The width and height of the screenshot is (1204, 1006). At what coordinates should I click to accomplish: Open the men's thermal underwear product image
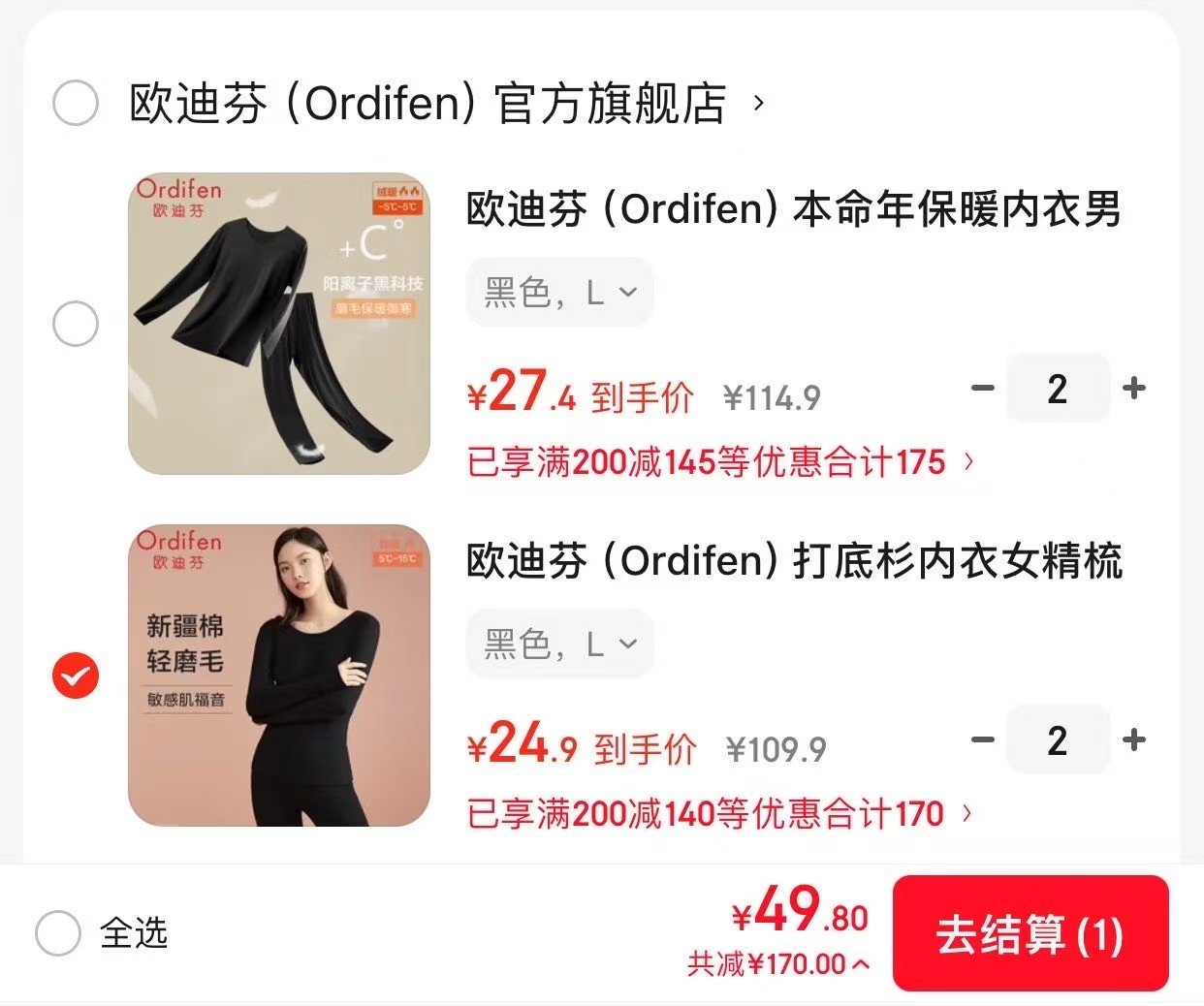[x=279, y=324]
